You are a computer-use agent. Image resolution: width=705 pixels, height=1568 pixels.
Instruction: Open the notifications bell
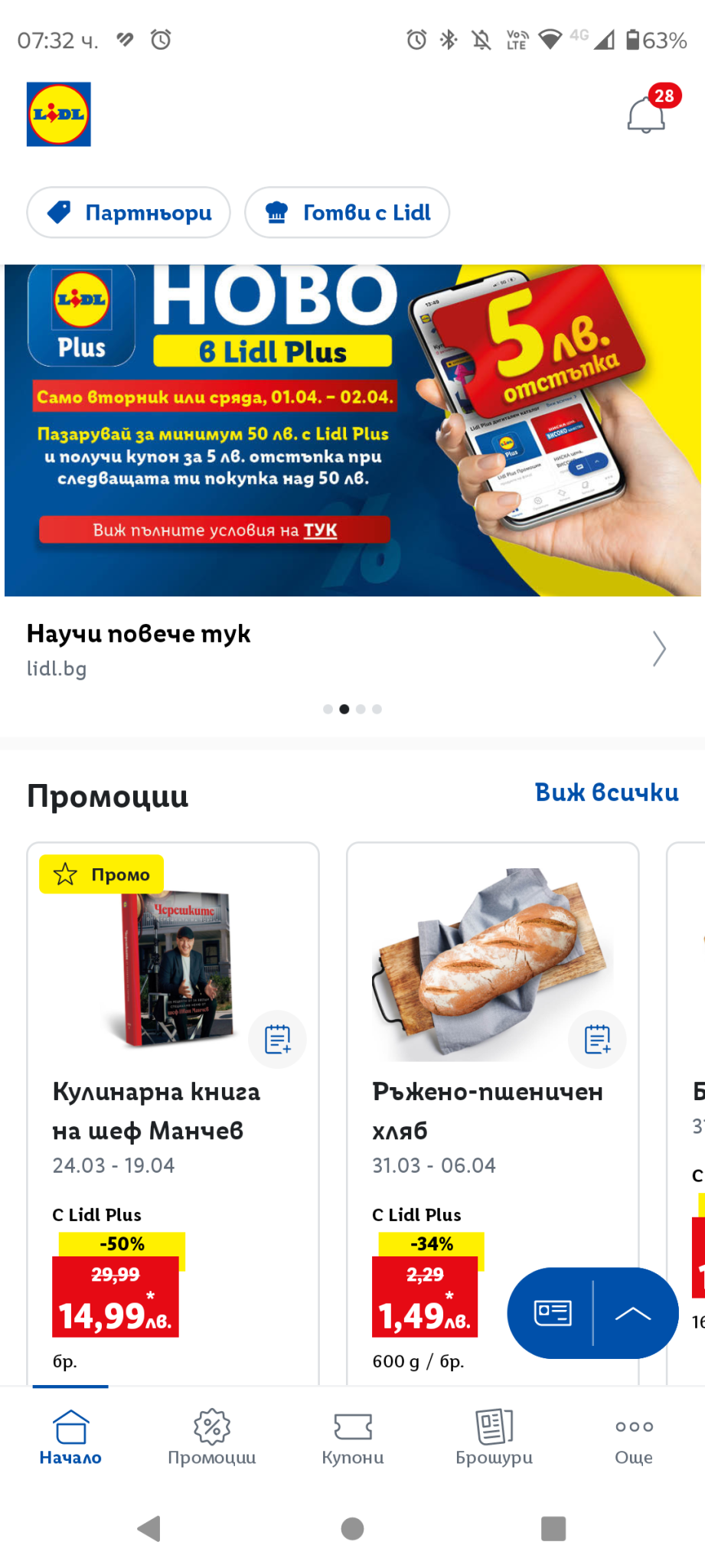coord(646,115)
